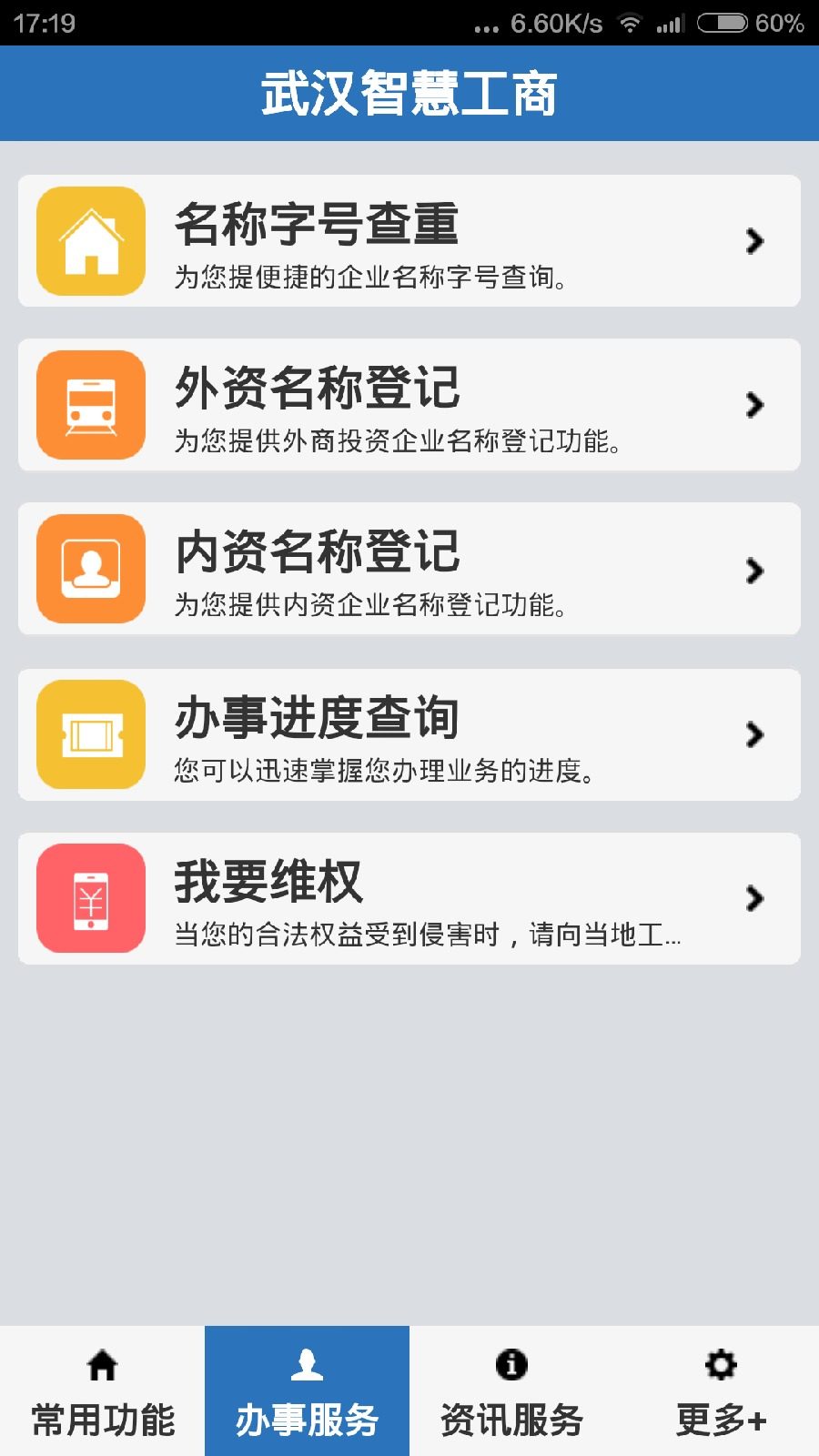Viewport: 819px width, 1456px height.
Task: Open 名称字号查重 name lookup
Action: [409, 241]
